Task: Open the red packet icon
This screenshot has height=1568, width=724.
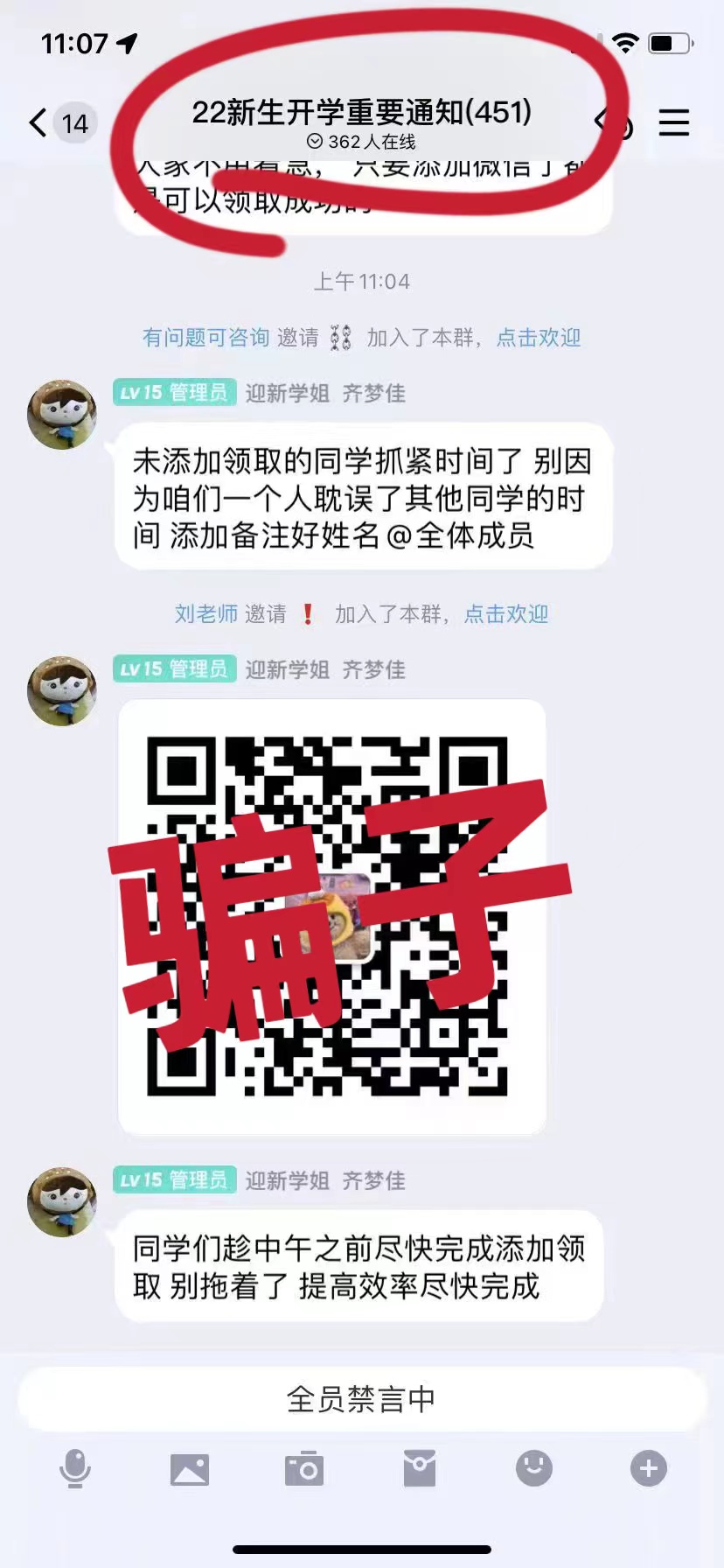Action: [x=419, y=1468]
